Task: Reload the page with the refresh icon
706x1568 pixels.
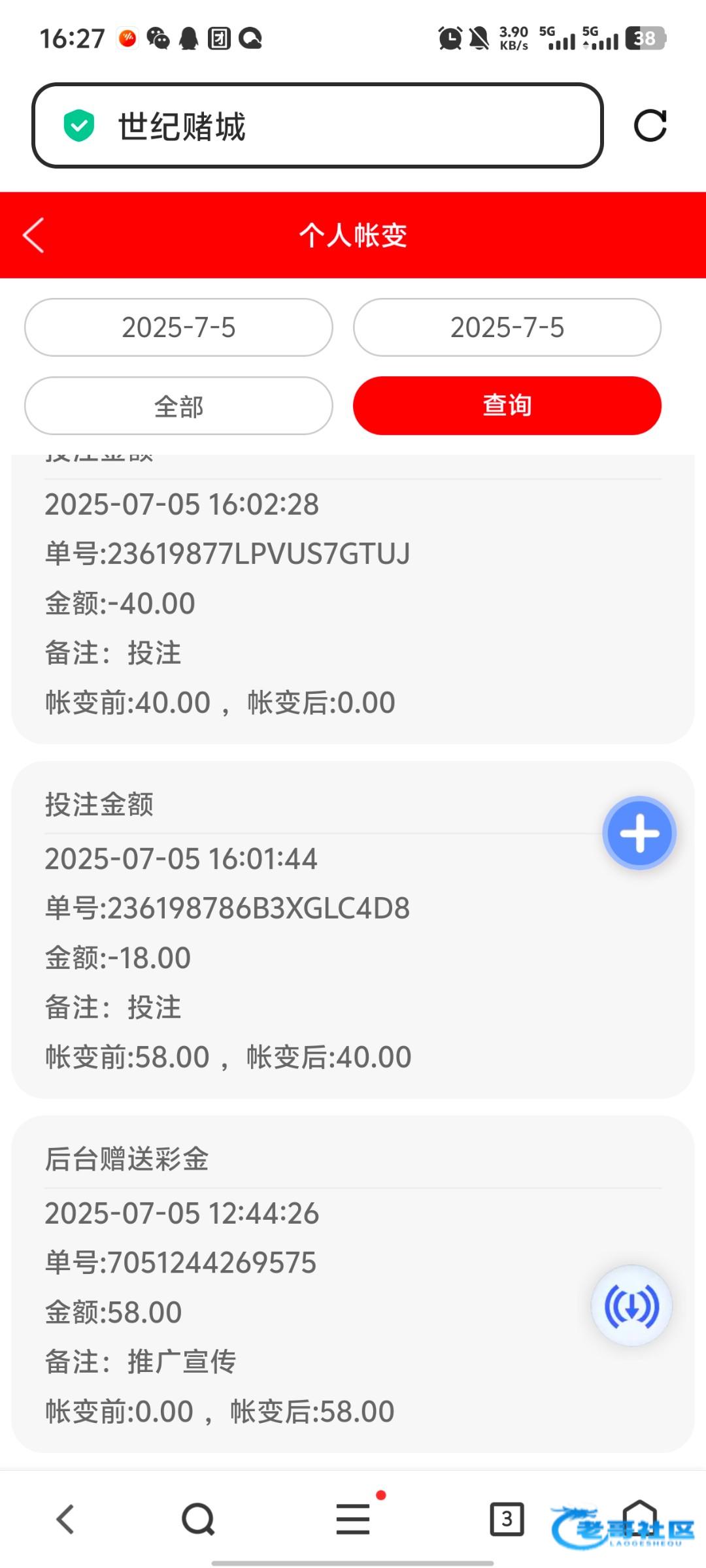Action: [650, 125]
